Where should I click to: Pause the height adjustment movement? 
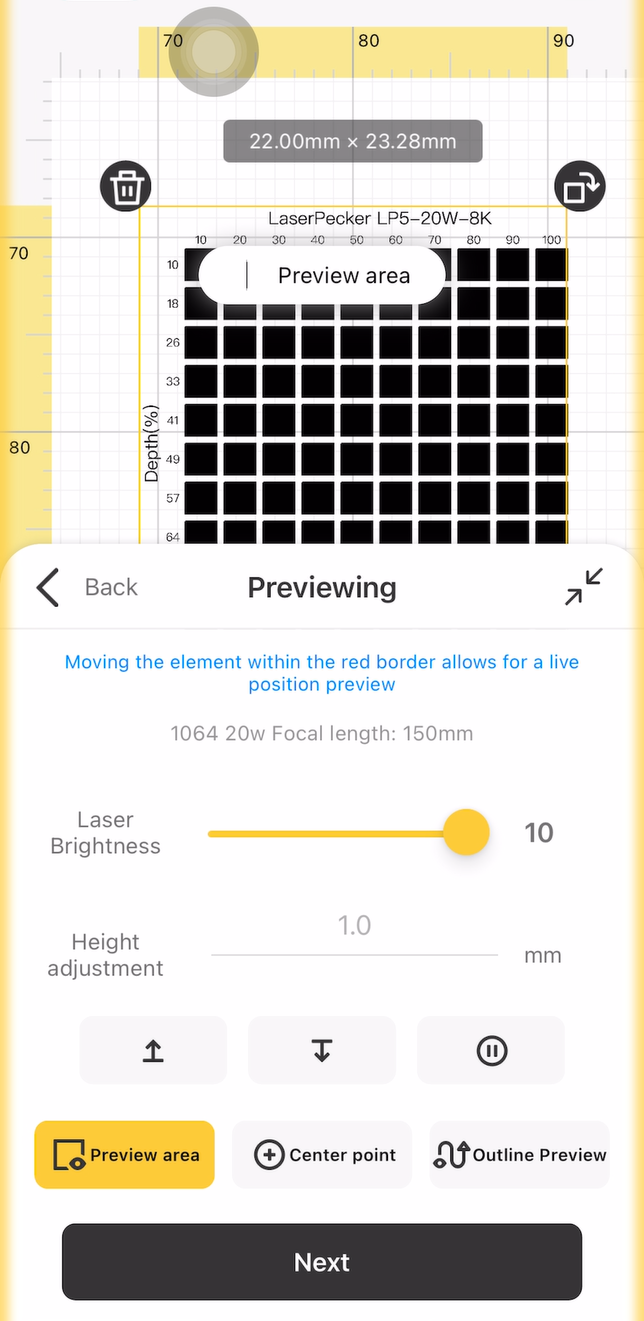(491, 1050)
